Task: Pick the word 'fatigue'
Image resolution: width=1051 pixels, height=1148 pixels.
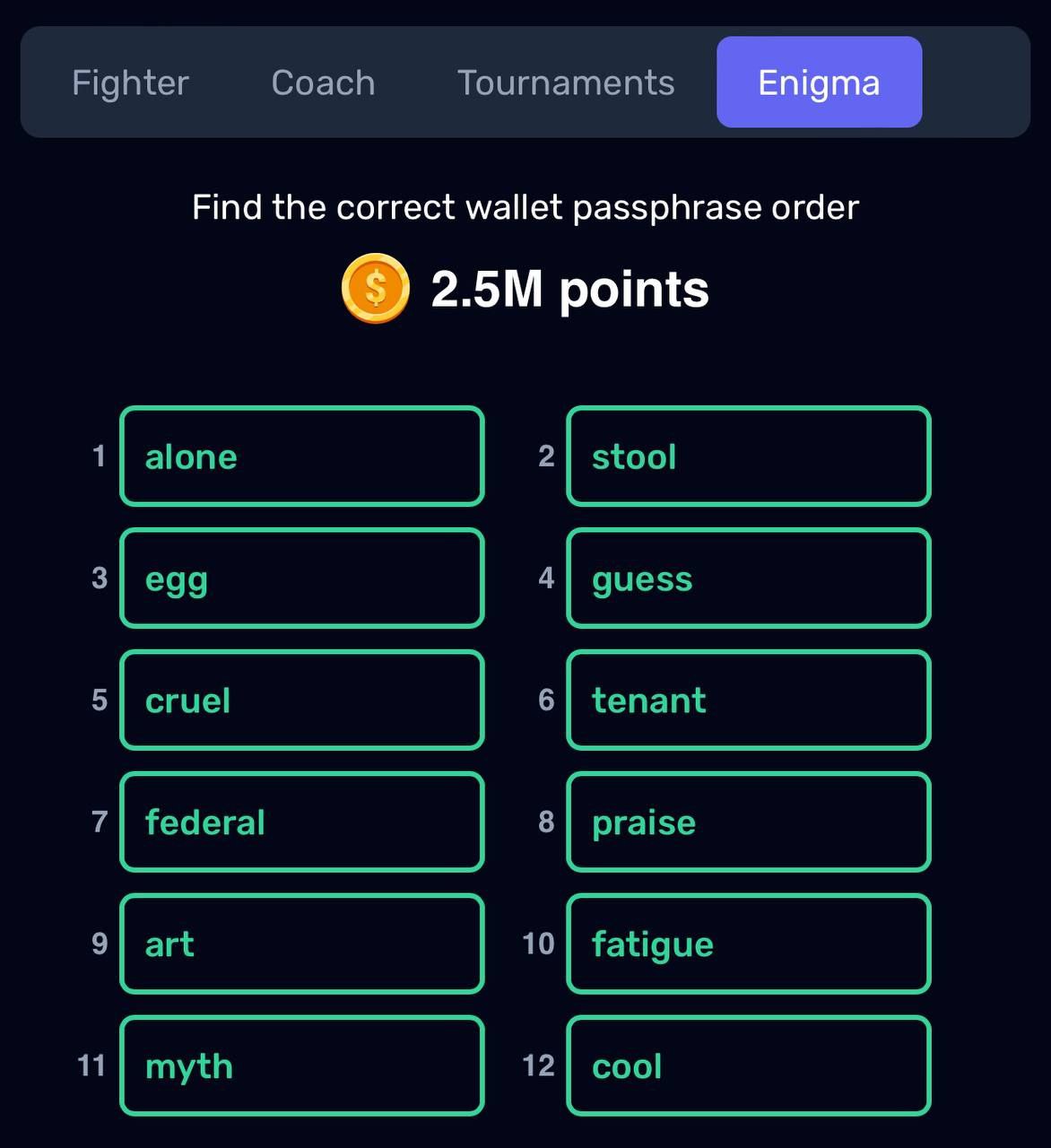Action: (748, 944)
